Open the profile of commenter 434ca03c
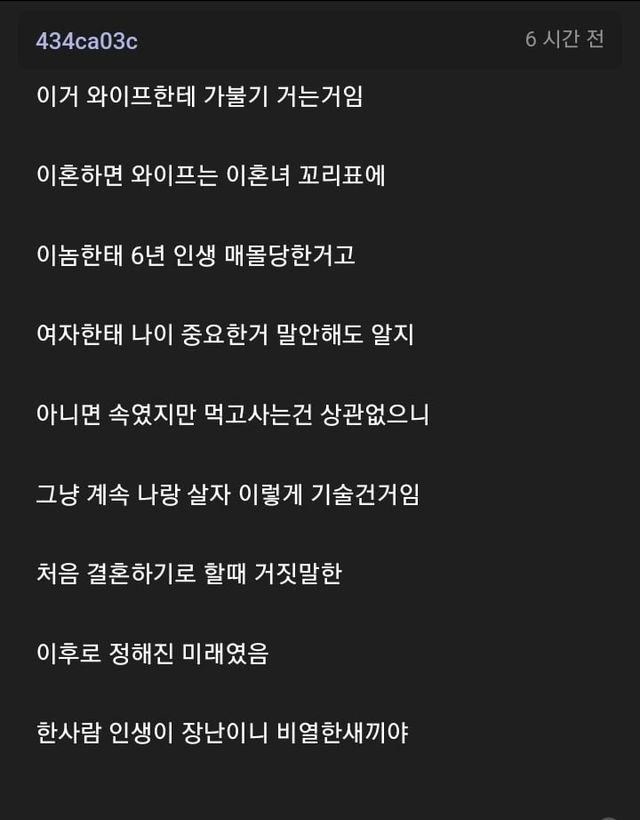The image size is (640, 820). tap(87, 41)
